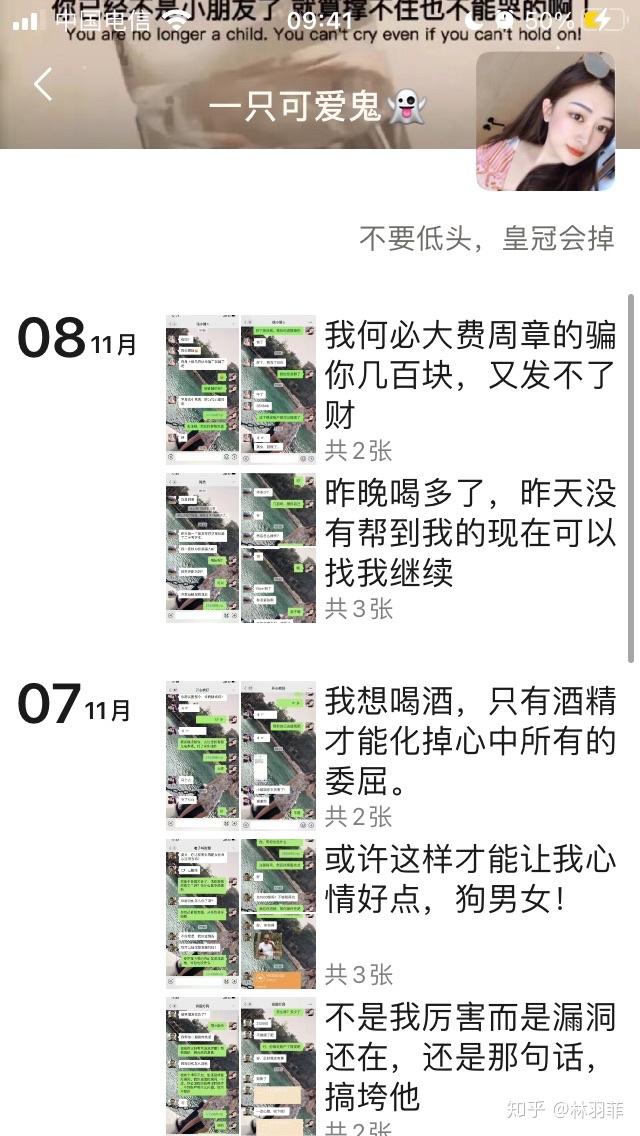This screenshot has width=640, height=1136.
Task: Go back using the top-left arrow
Action: tap(43, 85)
